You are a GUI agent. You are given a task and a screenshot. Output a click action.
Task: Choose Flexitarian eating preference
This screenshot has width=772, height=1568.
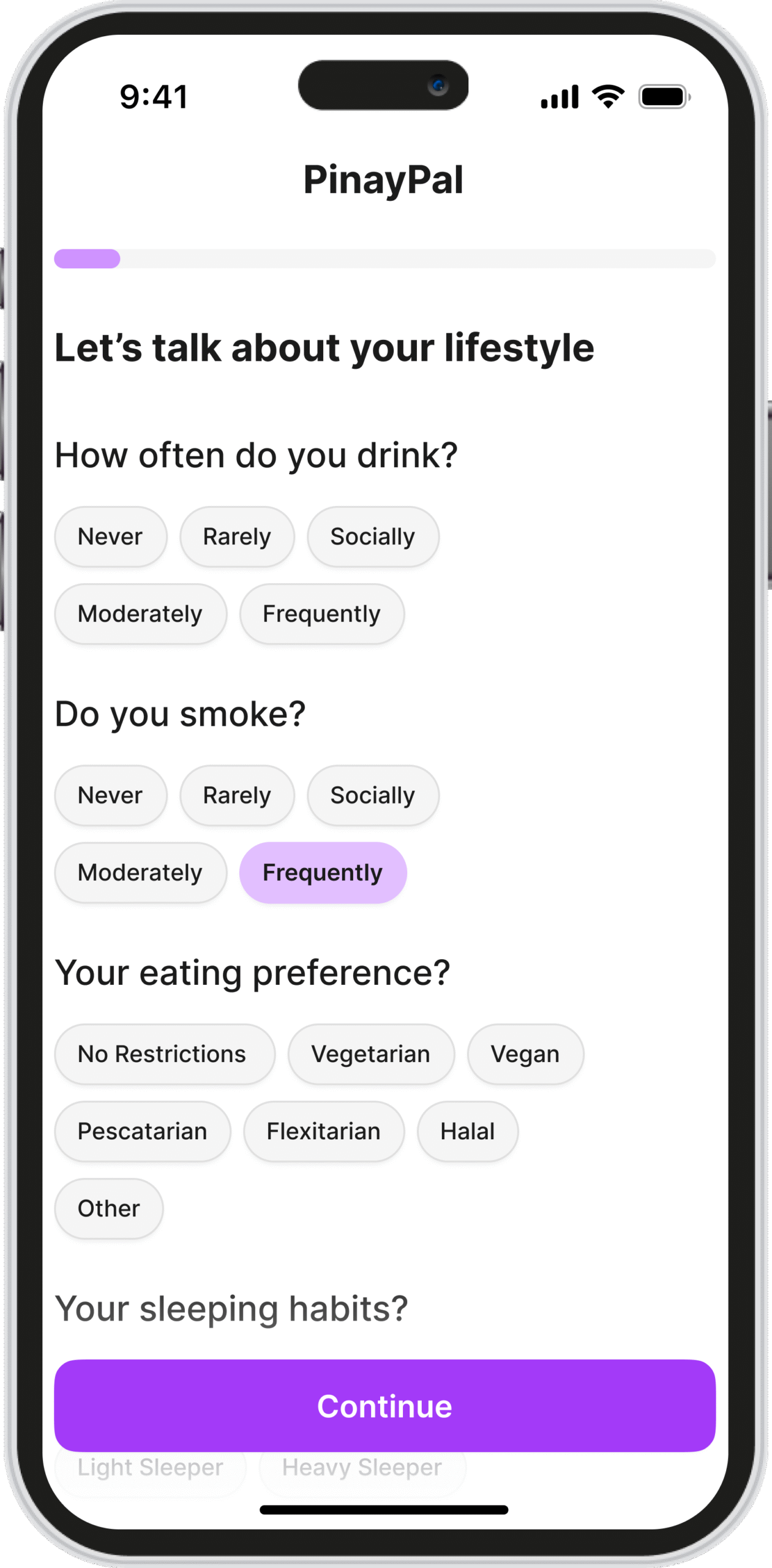pyautogui.click(x=323, y=1131)
